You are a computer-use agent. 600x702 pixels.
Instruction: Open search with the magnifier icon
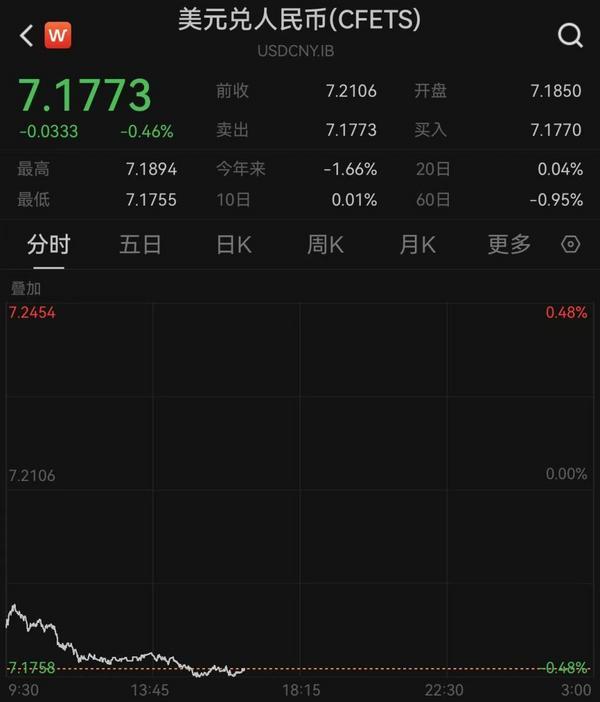(x=570, y=36)
